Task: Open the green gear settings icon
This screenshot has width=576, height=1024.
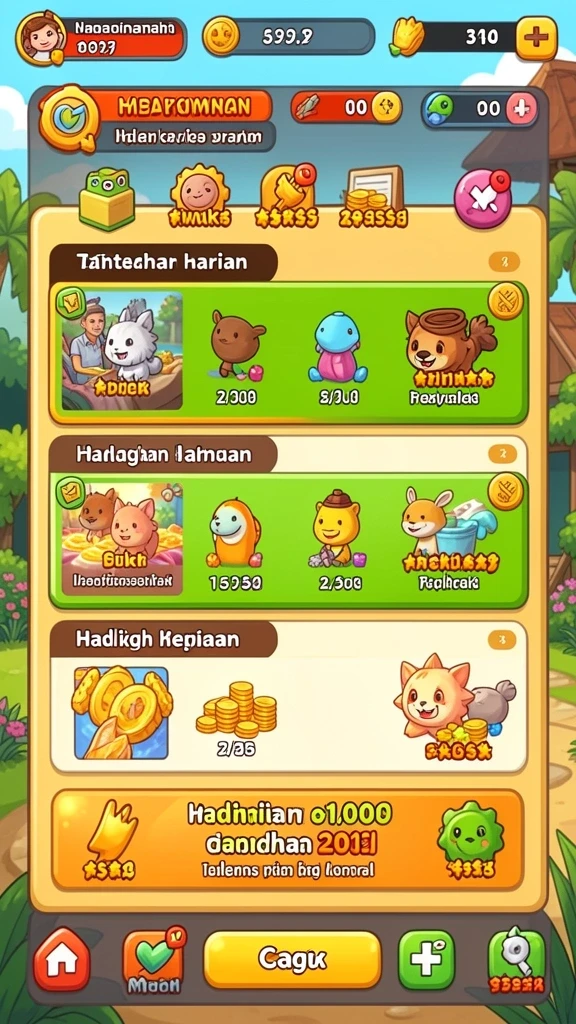Action: tap(517, 960)
